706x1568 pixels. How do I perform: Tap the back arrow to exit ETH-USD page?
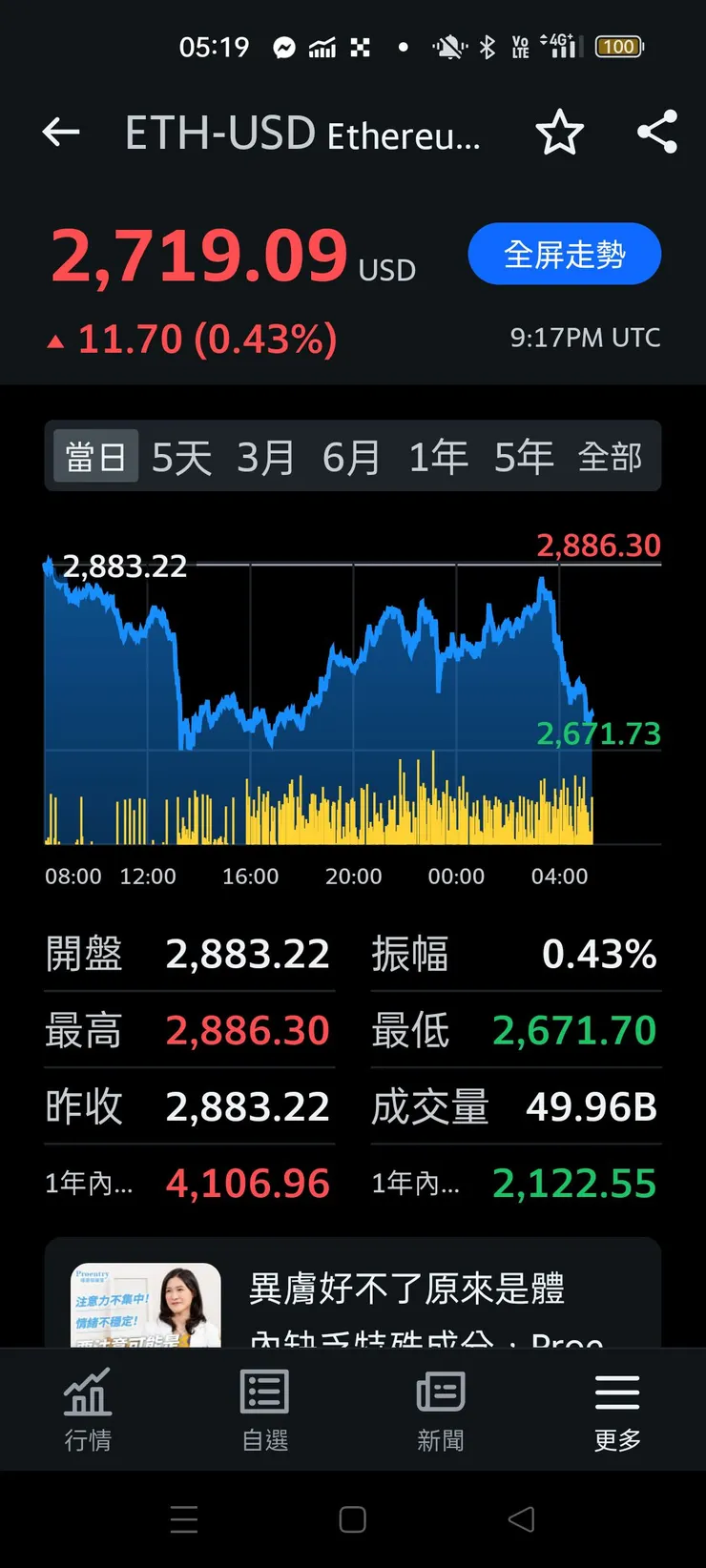[60, 133]
